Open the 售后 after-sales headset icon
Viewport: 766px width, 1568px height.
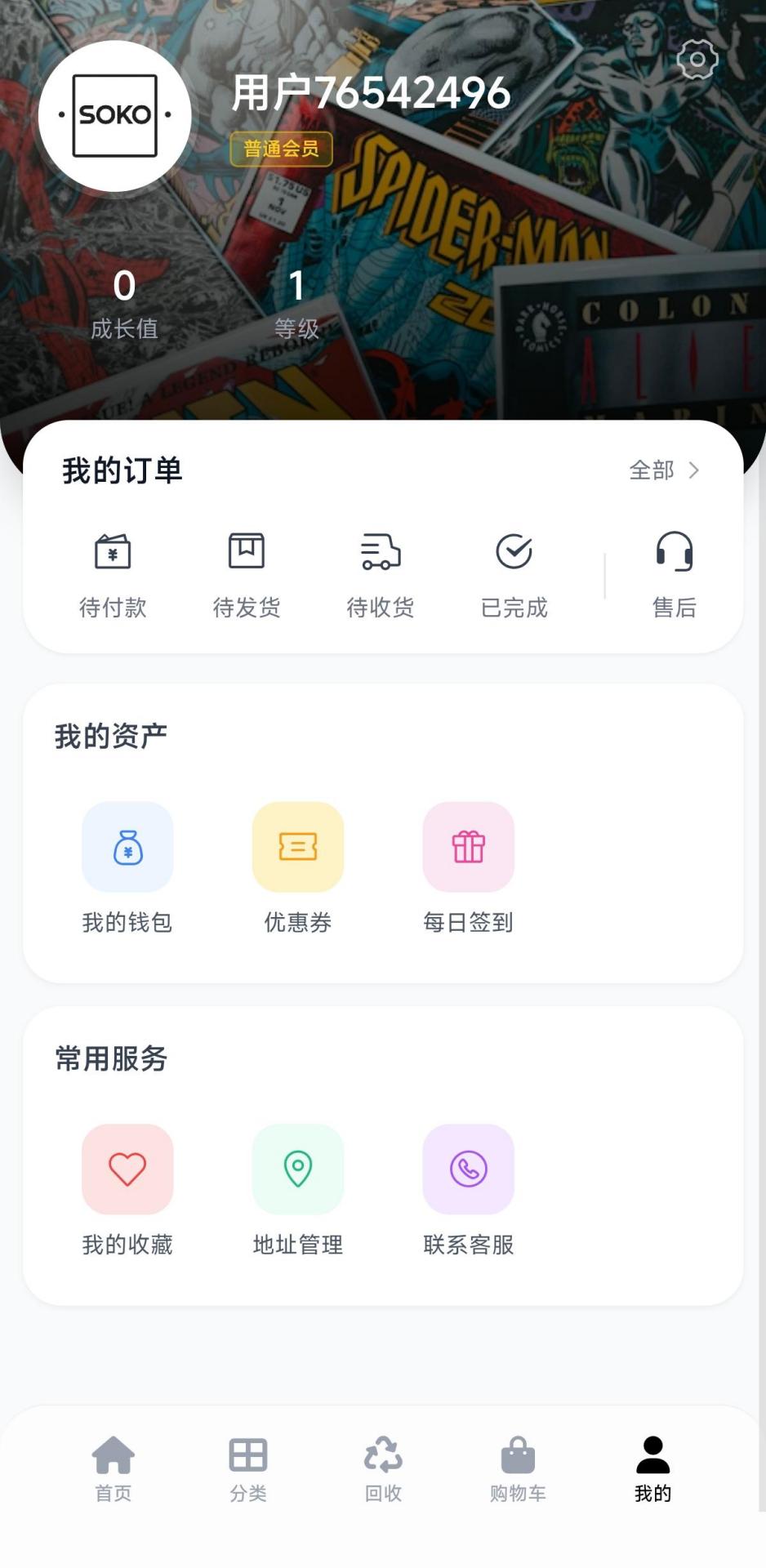click(674, 552)
